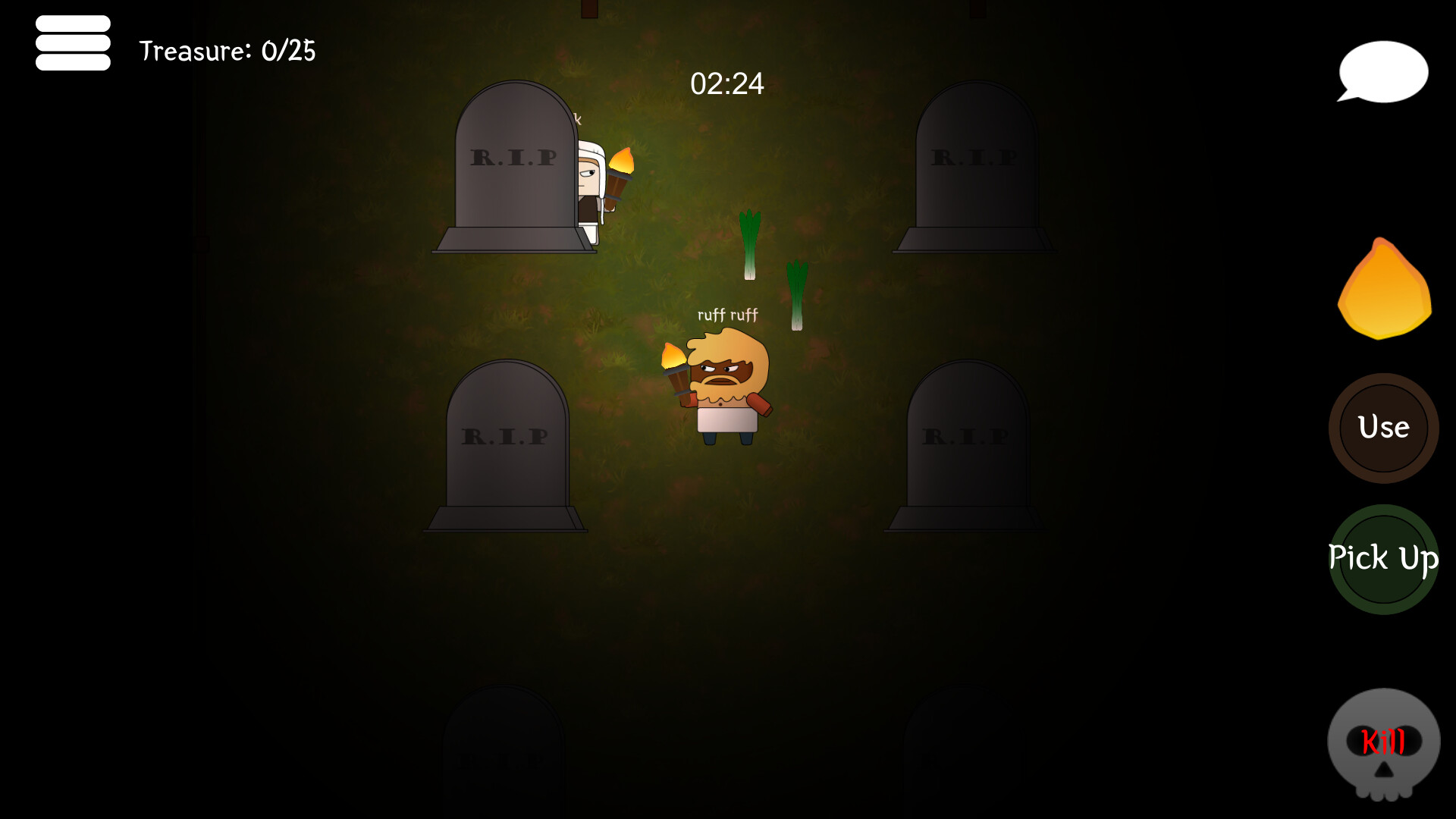The width and height of the screenshot is (1456, 819).
Task: Tap the Use button
Action: pyautogui.click(x=1383, y=428)
